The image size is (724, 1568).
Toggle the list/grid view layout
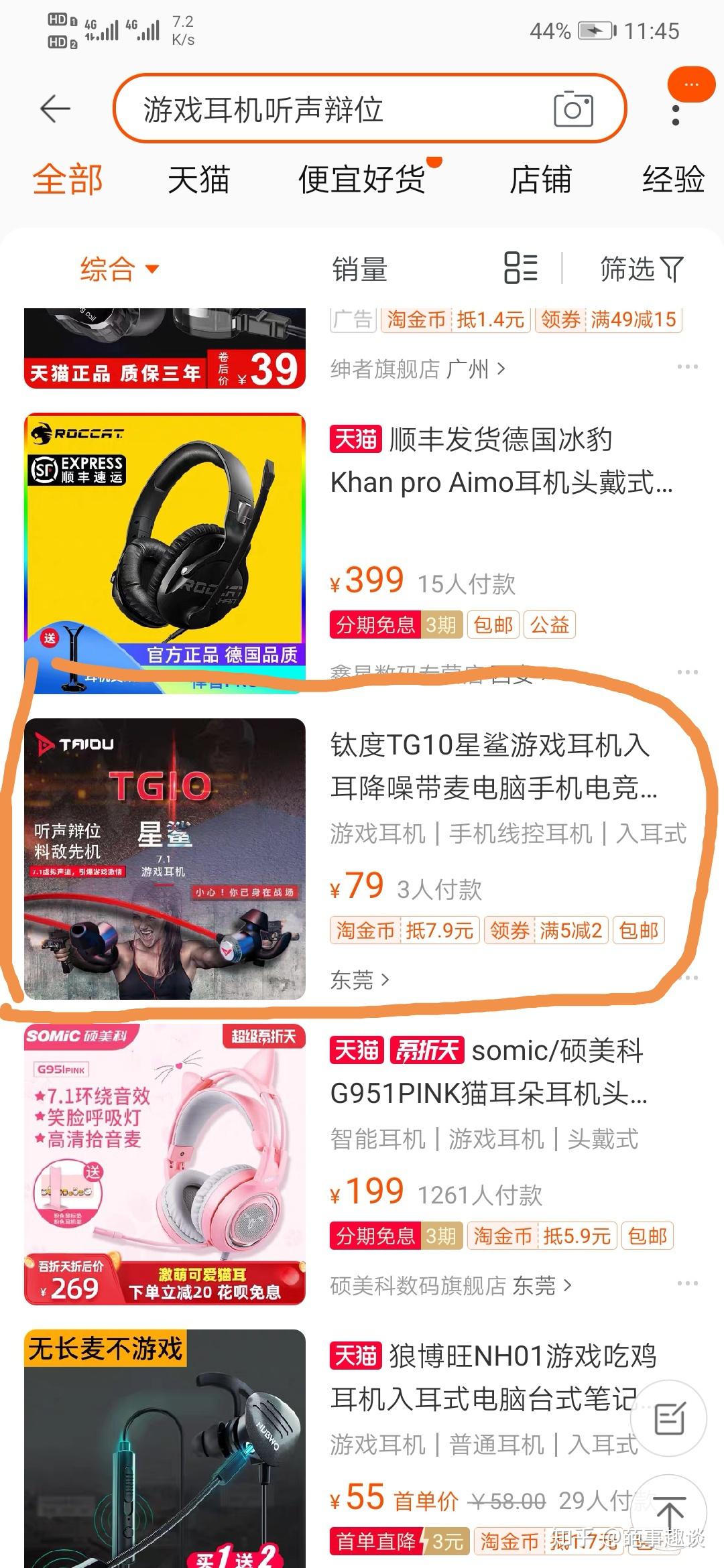(521, 268)
